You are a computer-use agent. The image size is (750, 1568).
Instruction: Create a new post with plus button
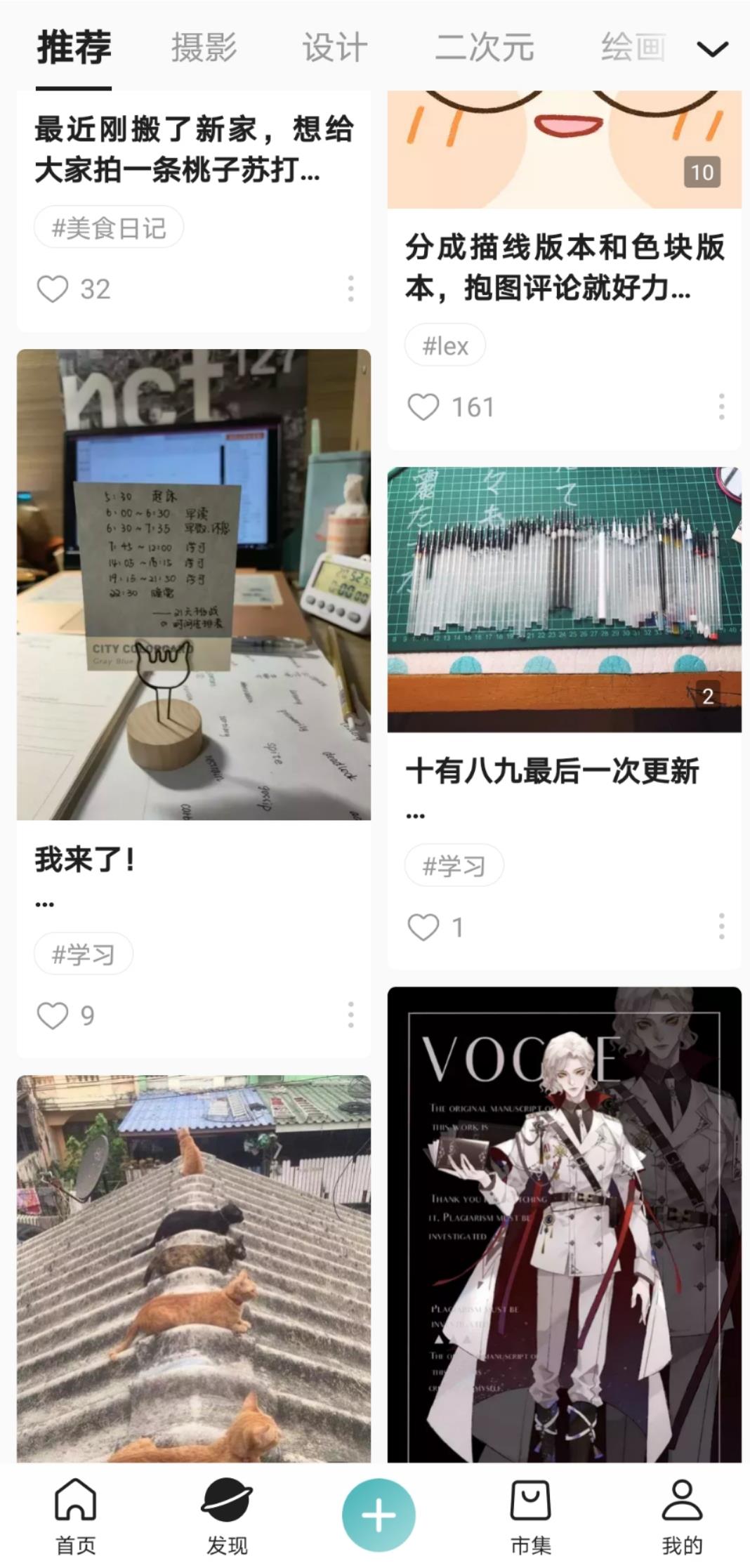(x=379, y=1515)
